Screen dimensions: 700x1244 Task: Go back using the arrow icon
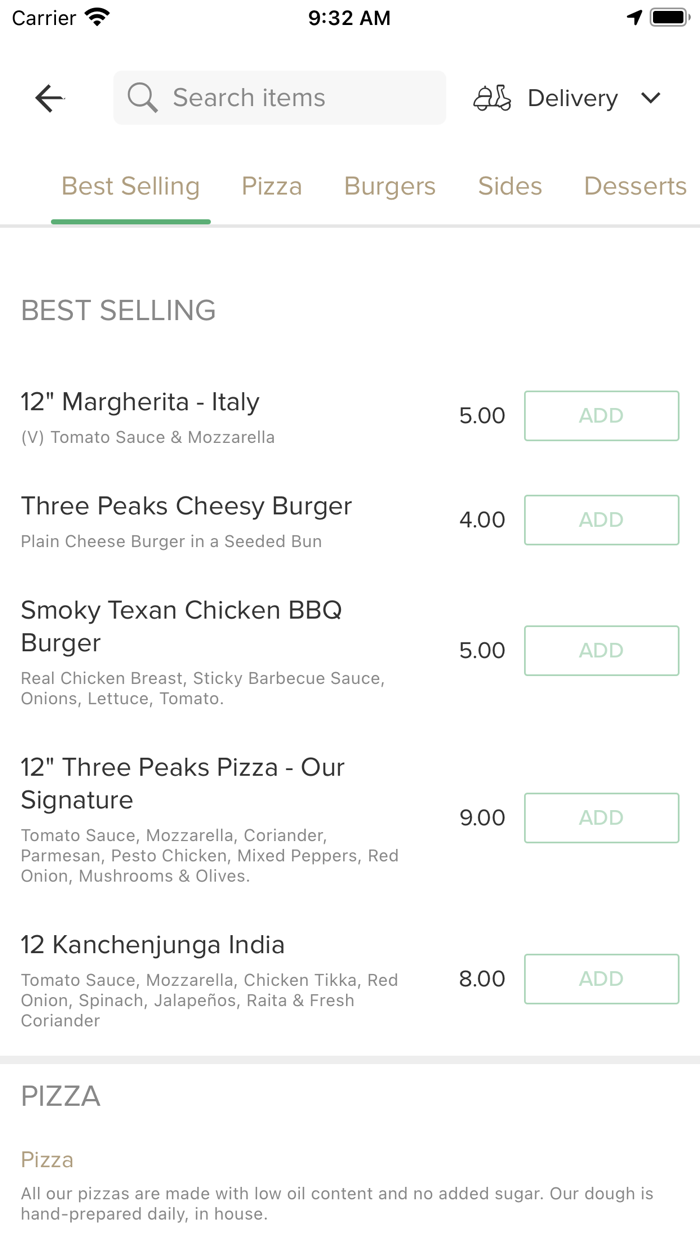[x=49, y=98]
